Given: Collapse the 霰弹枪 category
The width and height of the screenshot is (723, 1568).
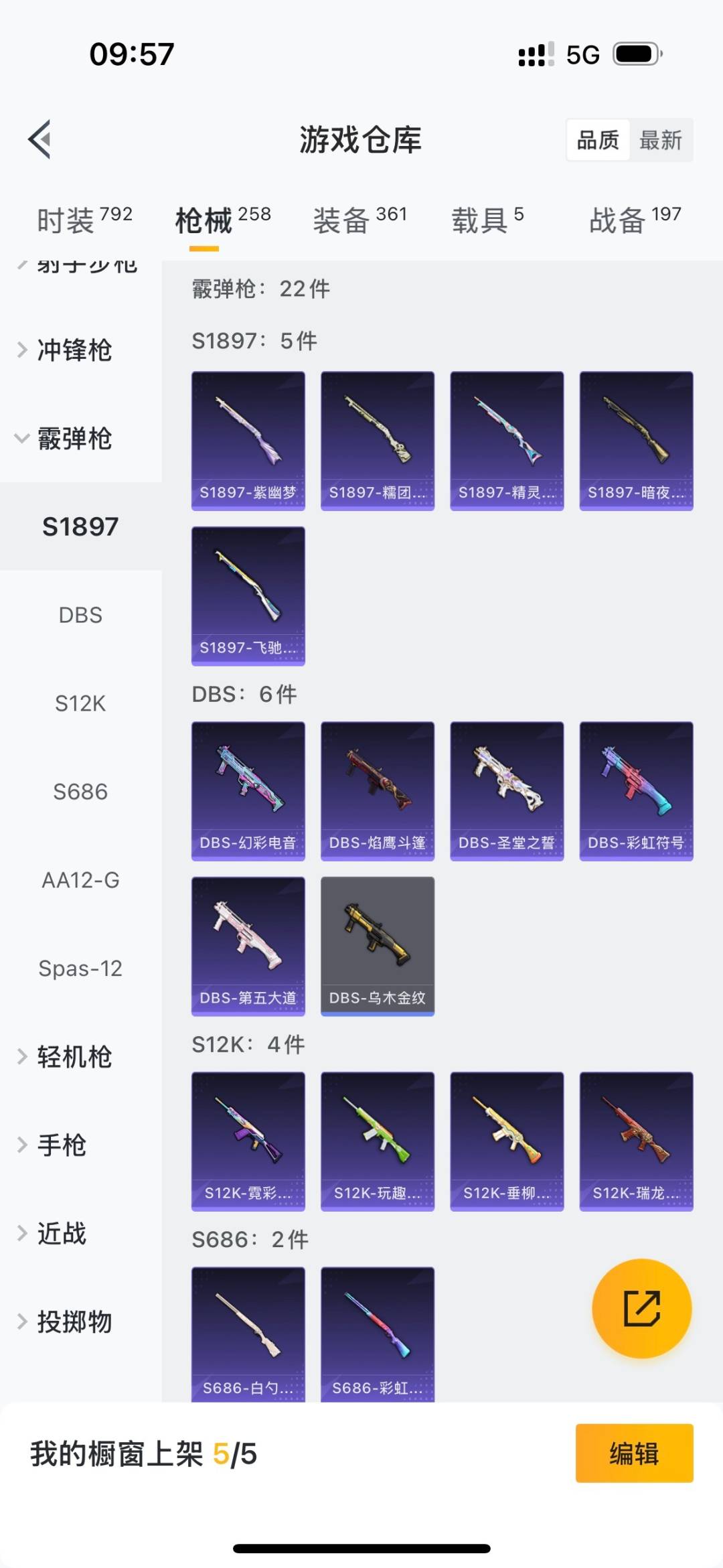Looking at the screenshot, I should coord(74,439).
